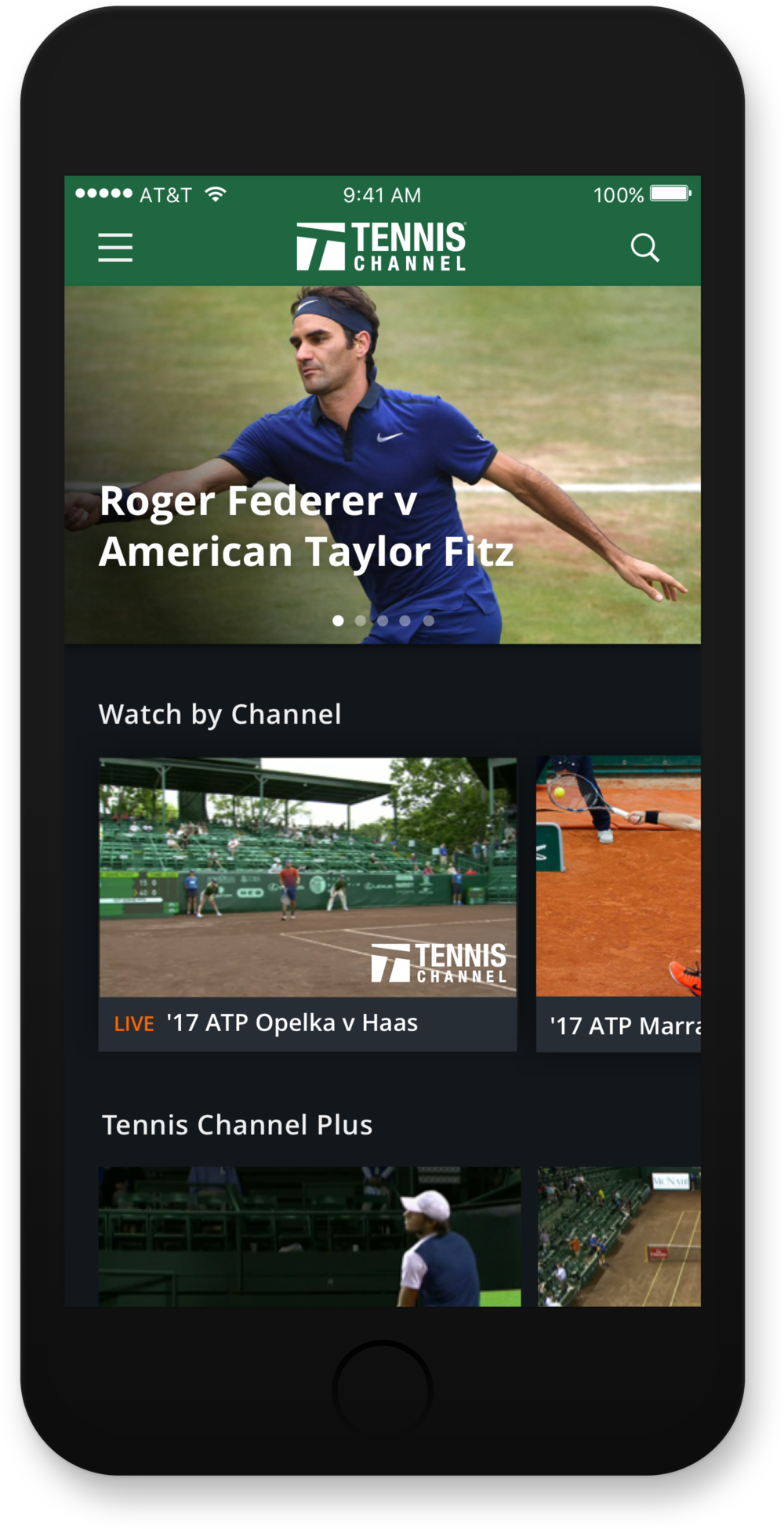Open the Tennis Channel Plus video with white-capped player
The height and width of the screenshot is (1529, 784).
[309, 1236]
